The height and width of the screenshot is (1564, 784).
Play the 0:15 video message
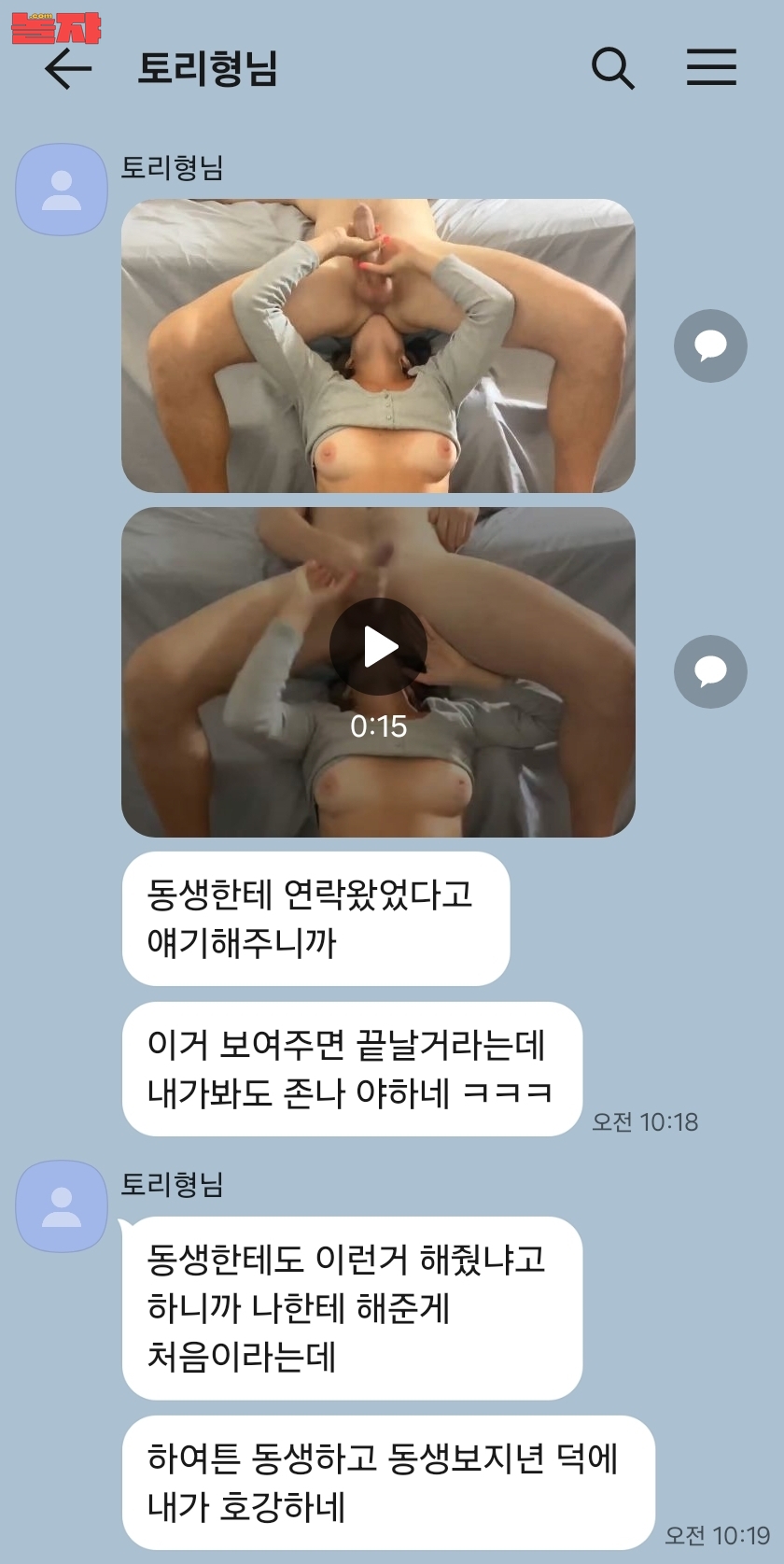tap(378, 671)
